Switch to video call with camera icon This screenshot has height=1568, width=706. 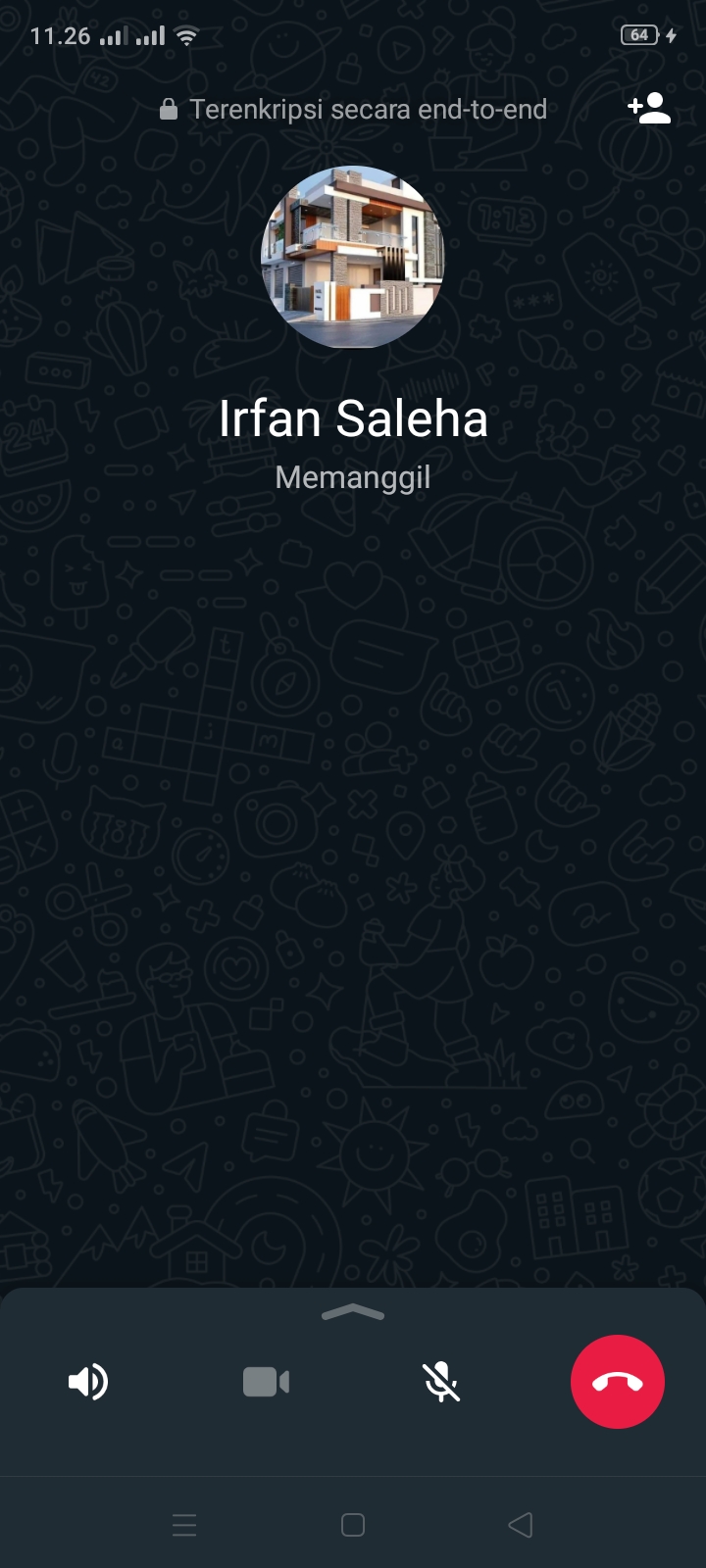(266, 1382)
